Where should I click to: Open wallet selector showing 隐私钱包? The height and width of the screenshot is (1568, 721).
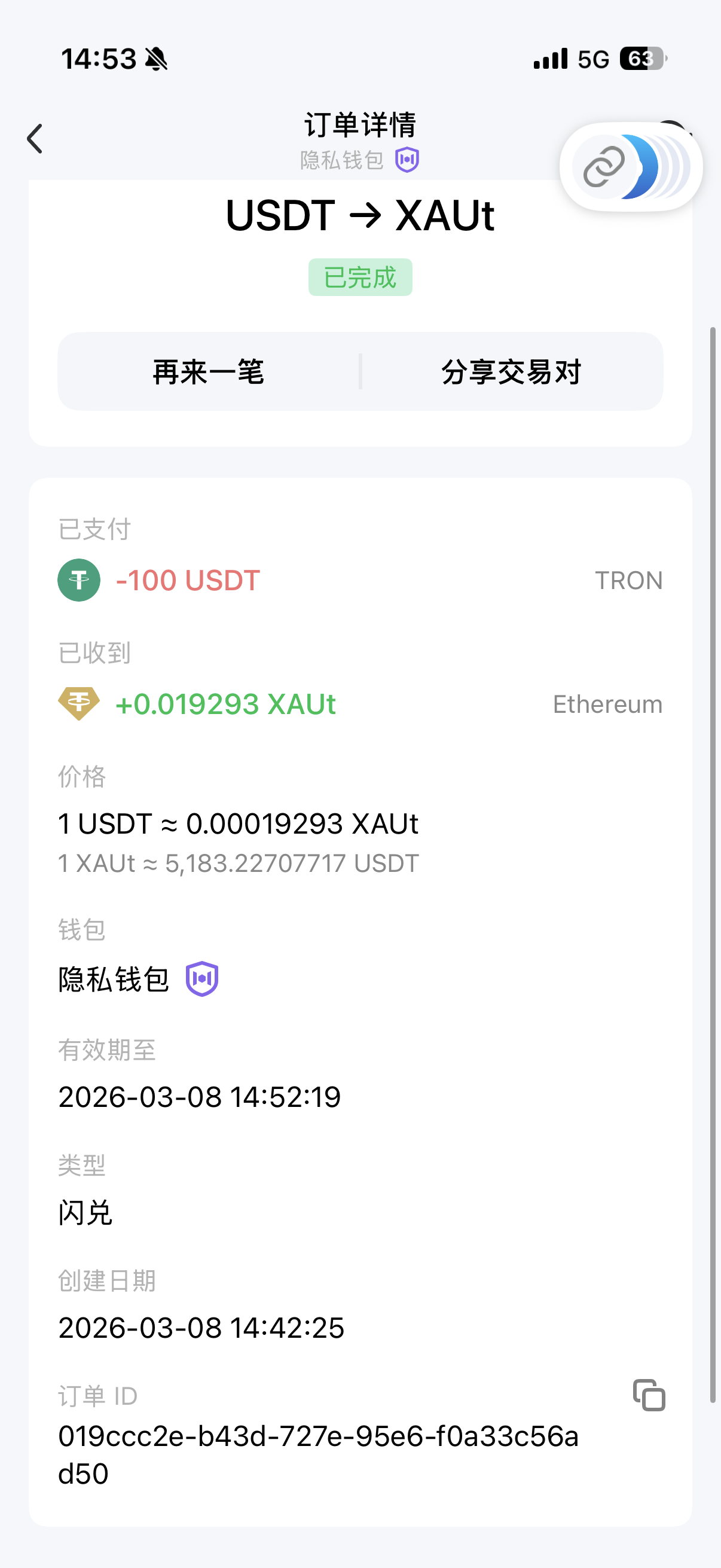113,978
